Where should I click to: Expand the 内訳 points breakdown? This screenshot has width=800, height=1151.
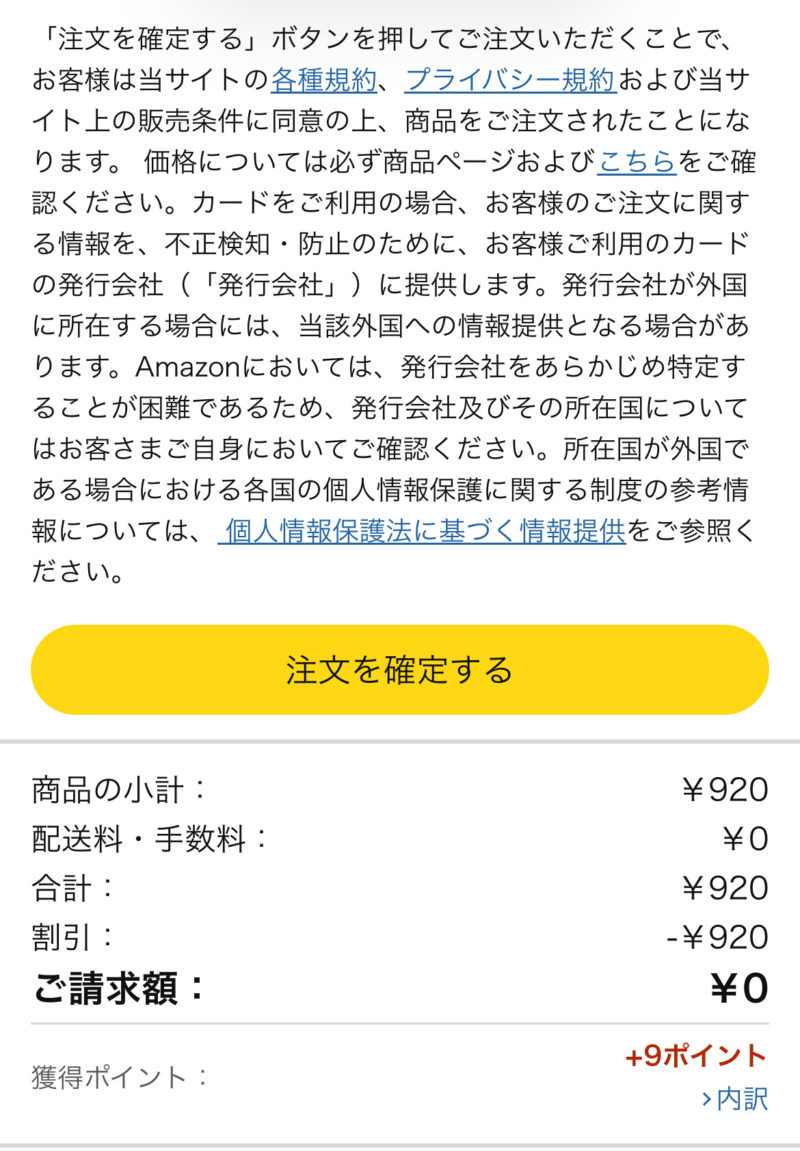click(735, 1099)
